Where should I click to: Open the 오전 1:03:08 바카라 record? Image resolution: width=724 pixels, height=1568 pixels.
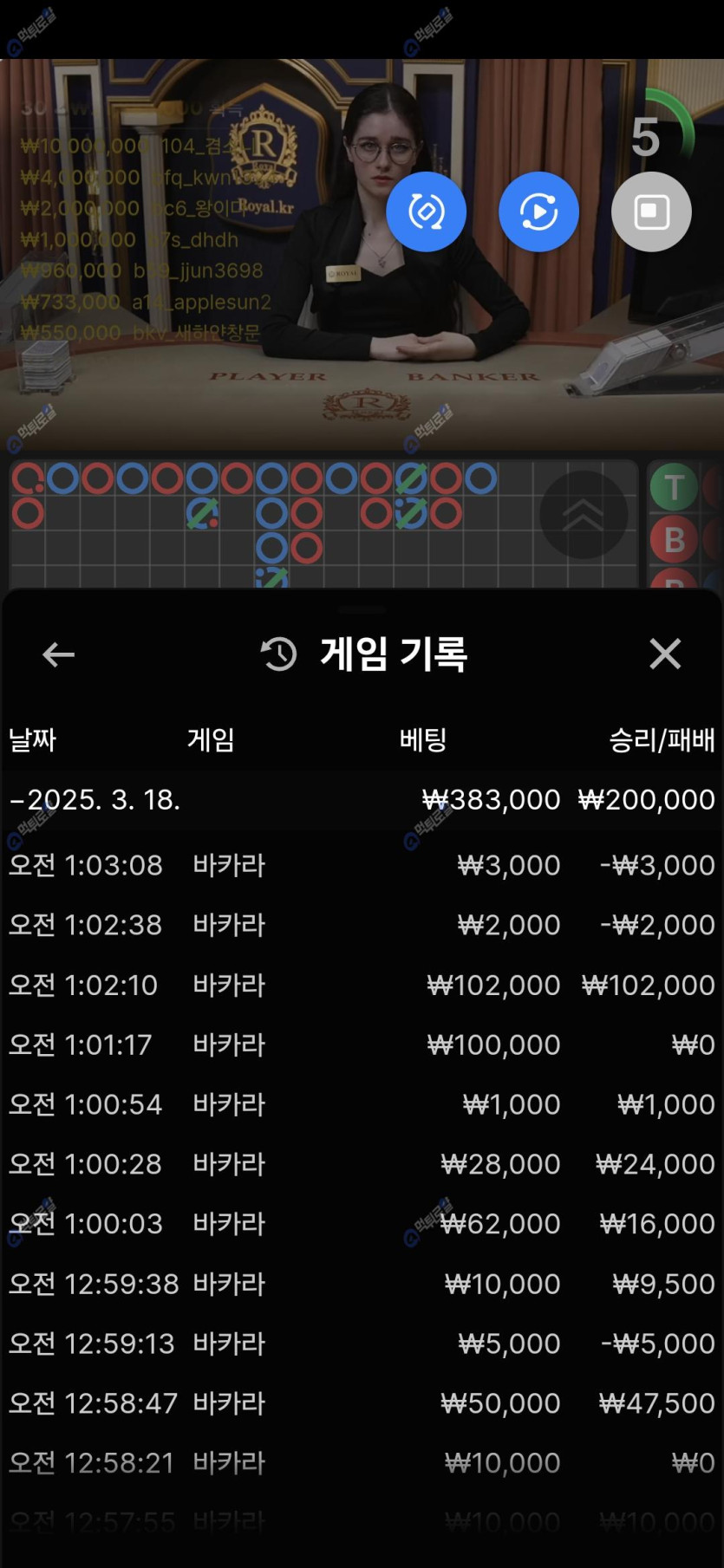coord(362,865)
